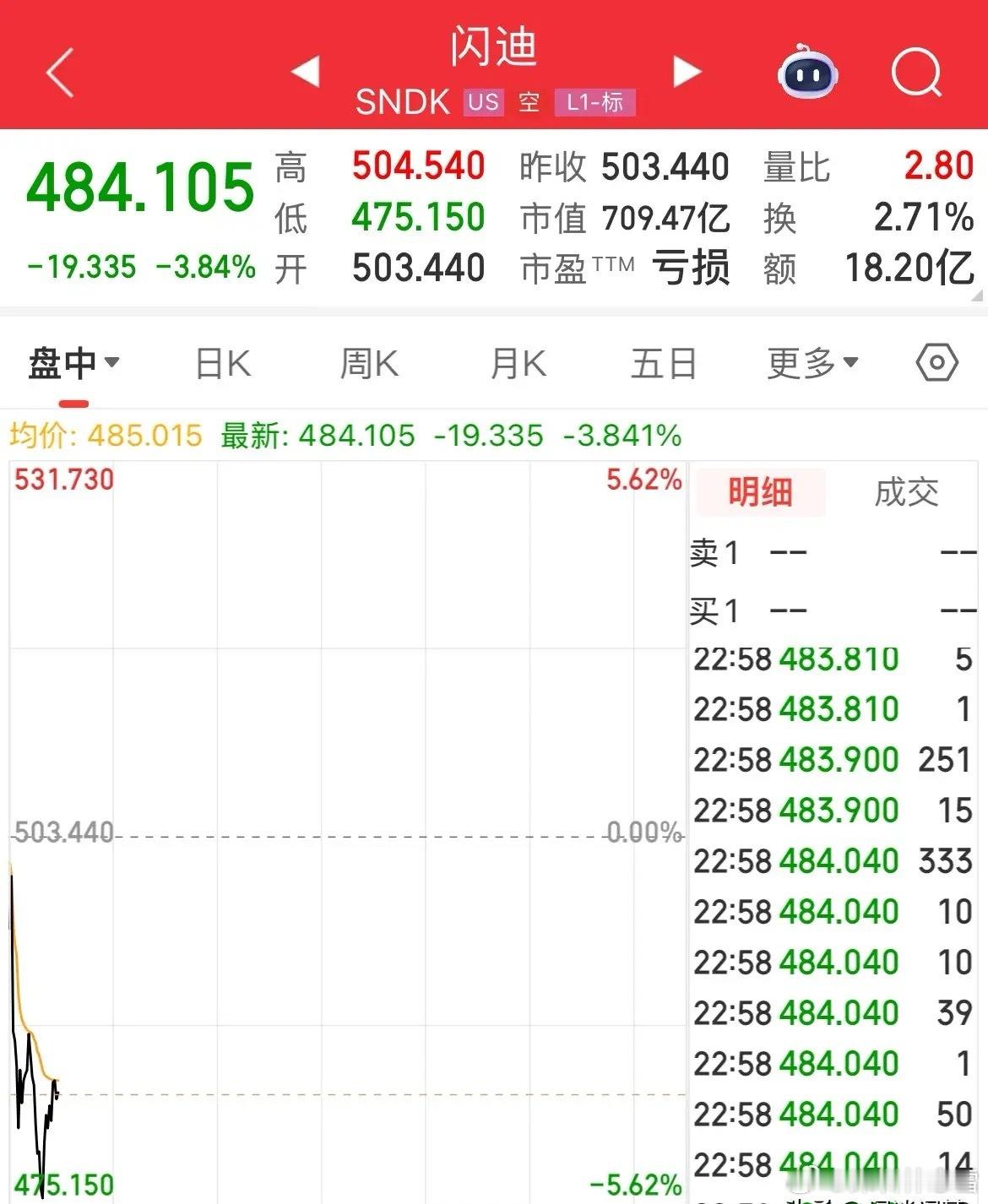Image resolution: width=988 pixels, height=1204 pixels.
Task: Switch to the 日K daily chart tab
Action: 220,362
